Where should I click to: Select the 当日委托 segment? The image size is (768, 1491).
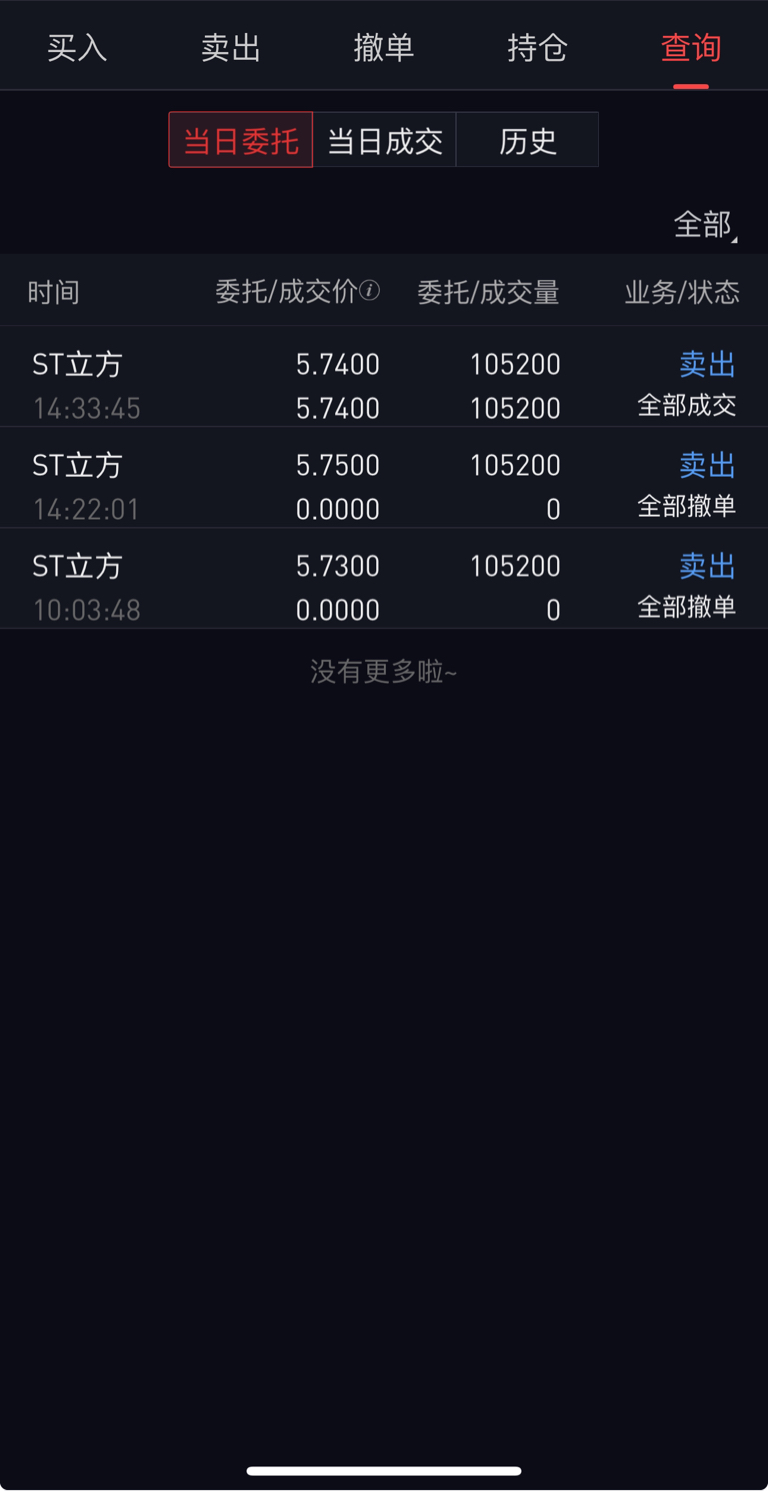point(241,140)
